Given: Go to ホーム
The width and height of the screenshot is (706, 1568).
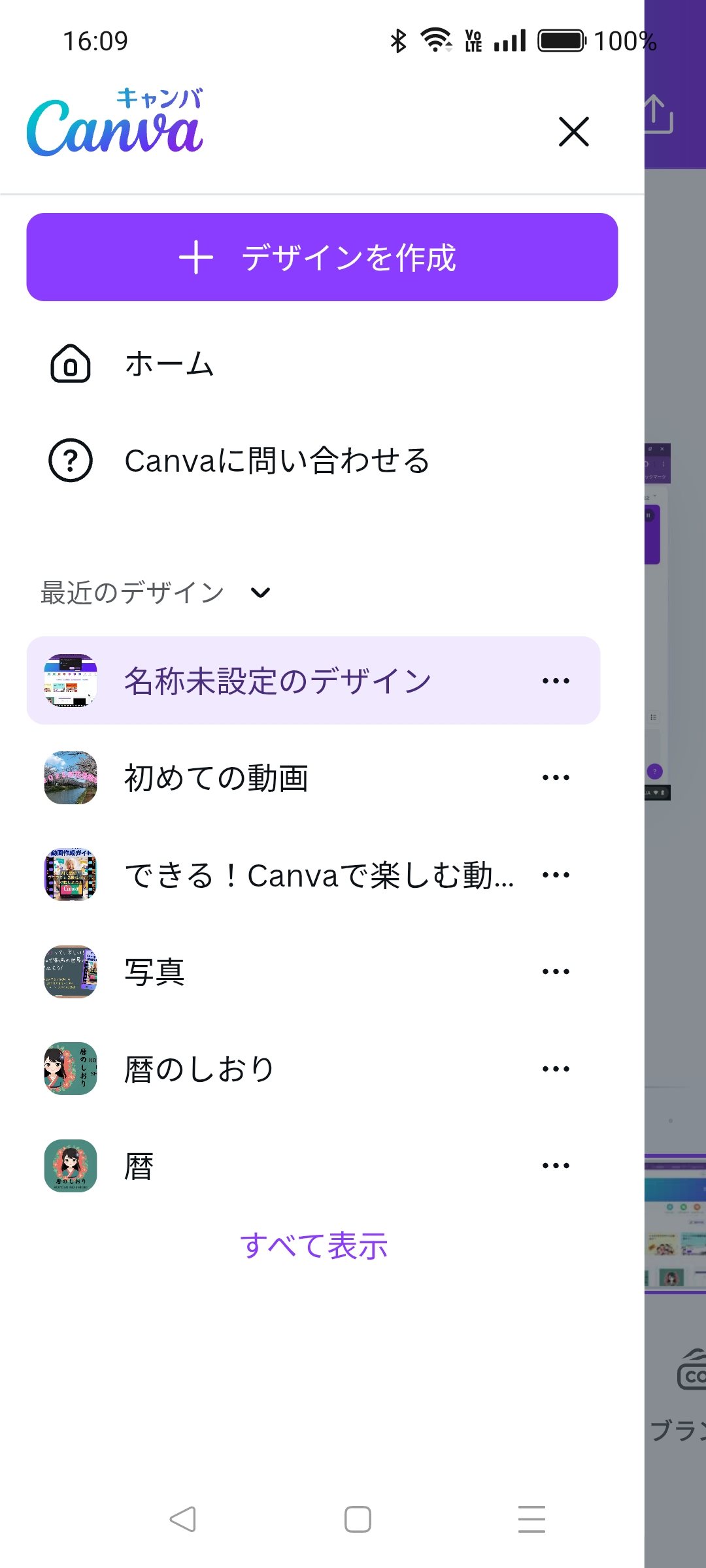Looking at the screenshot, I should coord(169,364).
